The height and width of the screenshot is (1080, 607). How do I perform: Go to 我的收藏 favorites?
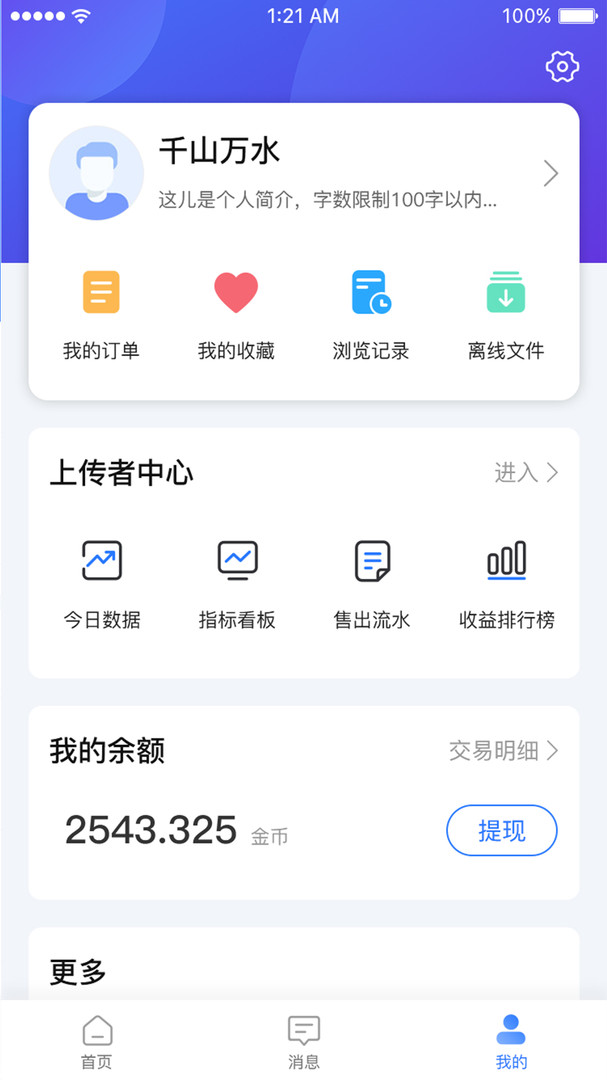click(236, 313)
